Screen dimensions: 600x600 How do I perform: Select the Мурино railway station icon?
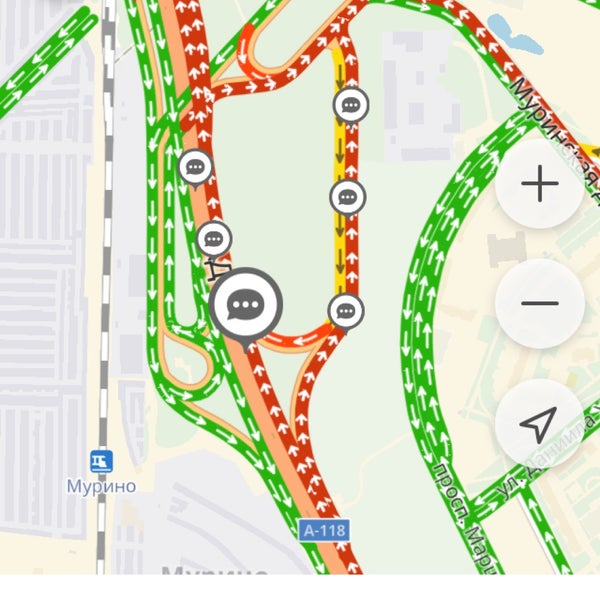point(101,461)
